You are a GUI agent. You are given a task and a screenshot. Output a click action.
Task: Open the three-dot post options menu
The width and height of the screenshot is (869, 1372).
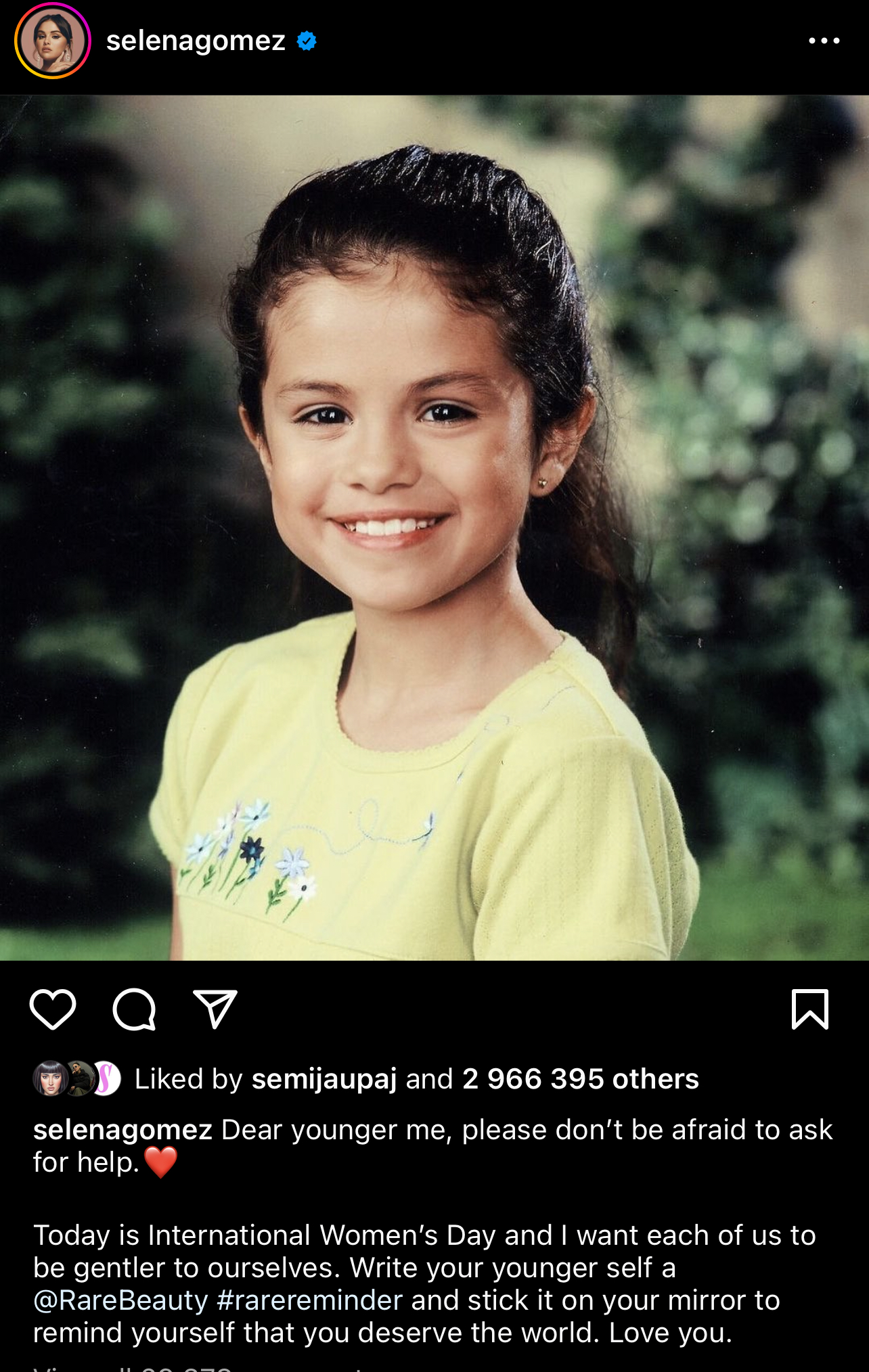tap(824, 41)
